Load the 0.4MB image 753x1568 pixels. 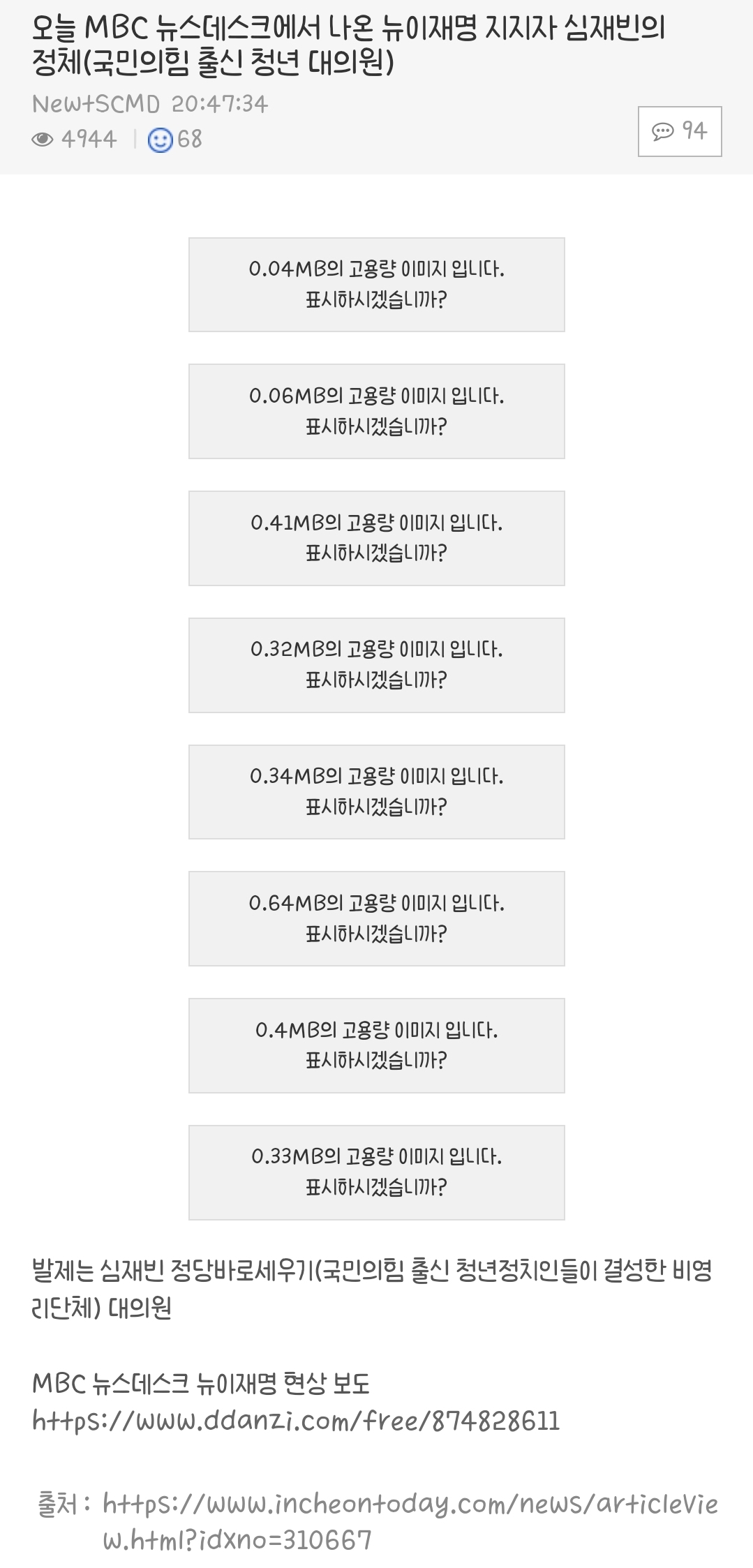click(x=376, y=1045)
